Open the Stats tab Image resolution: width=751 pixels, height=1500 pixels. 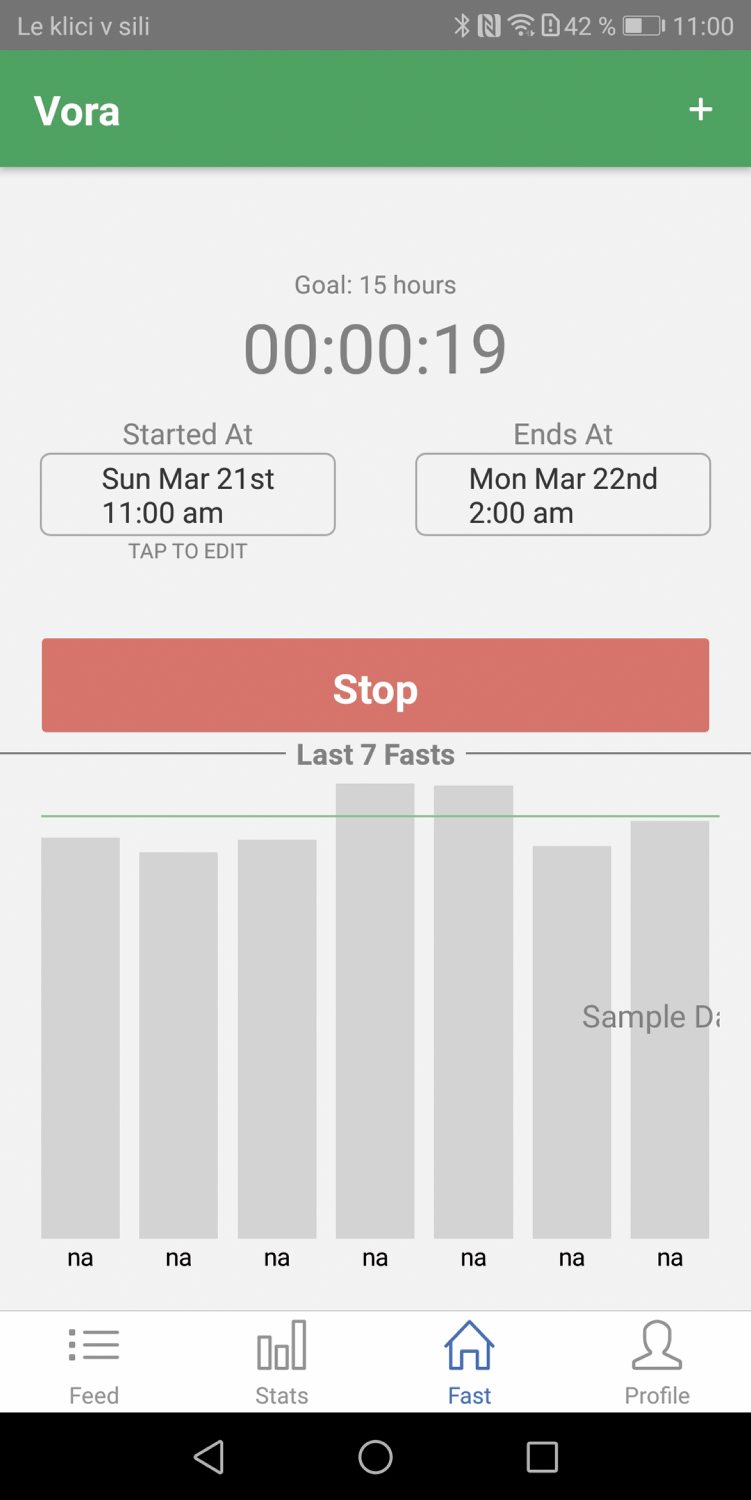[x=282, y=1363]
